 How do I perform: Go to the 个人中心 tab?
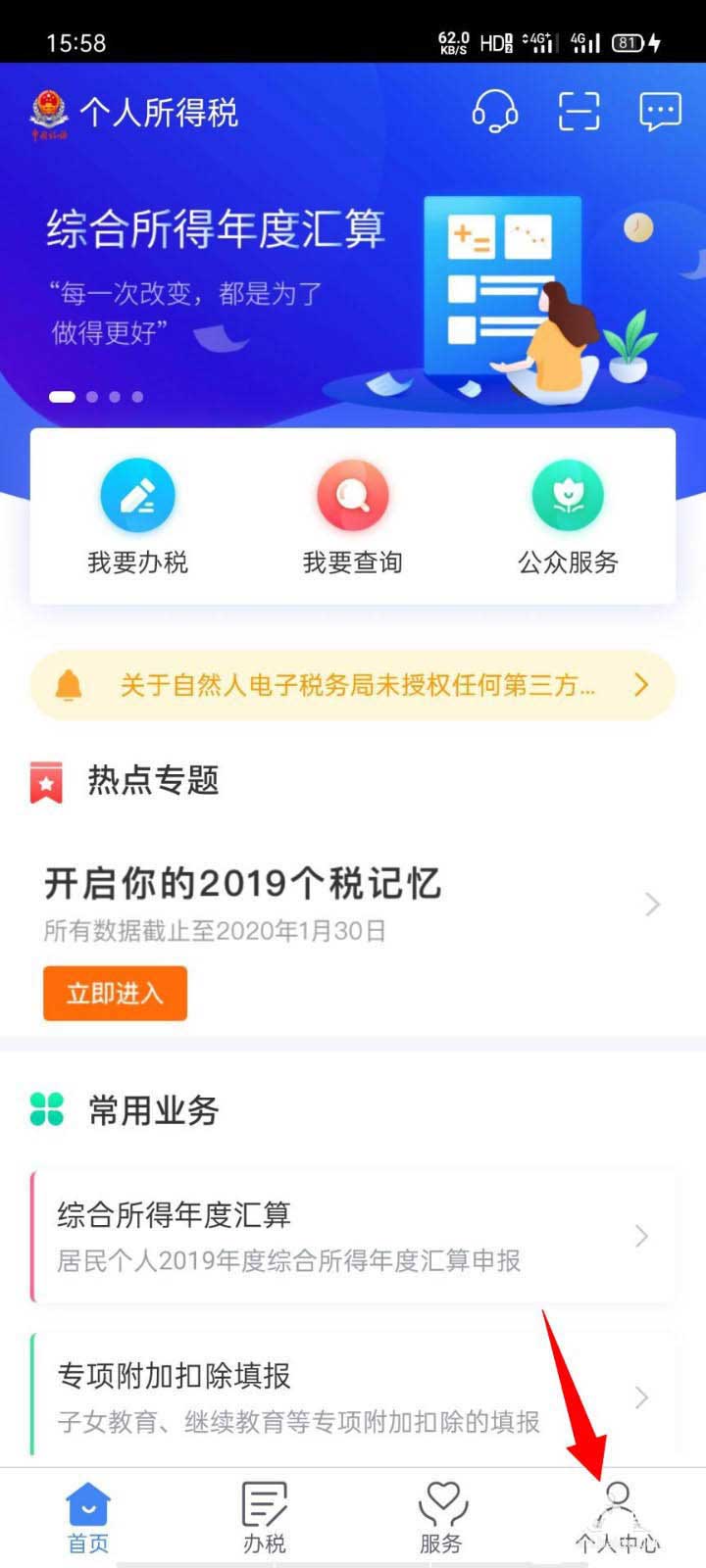[x=618, y=1517]
